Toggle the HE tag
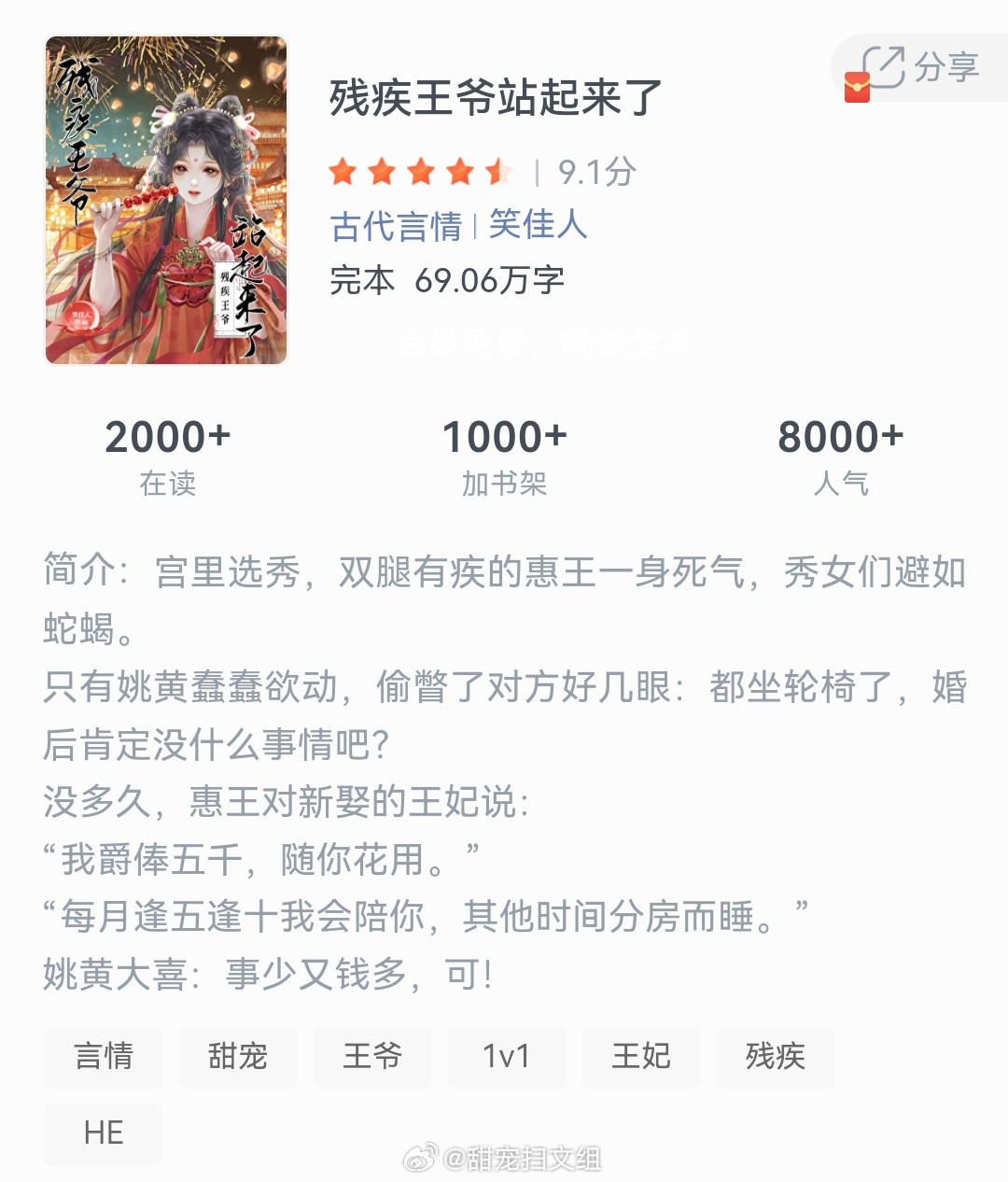Image resolution: width=1008 pixels, height=1182 pixels. 103,1133
